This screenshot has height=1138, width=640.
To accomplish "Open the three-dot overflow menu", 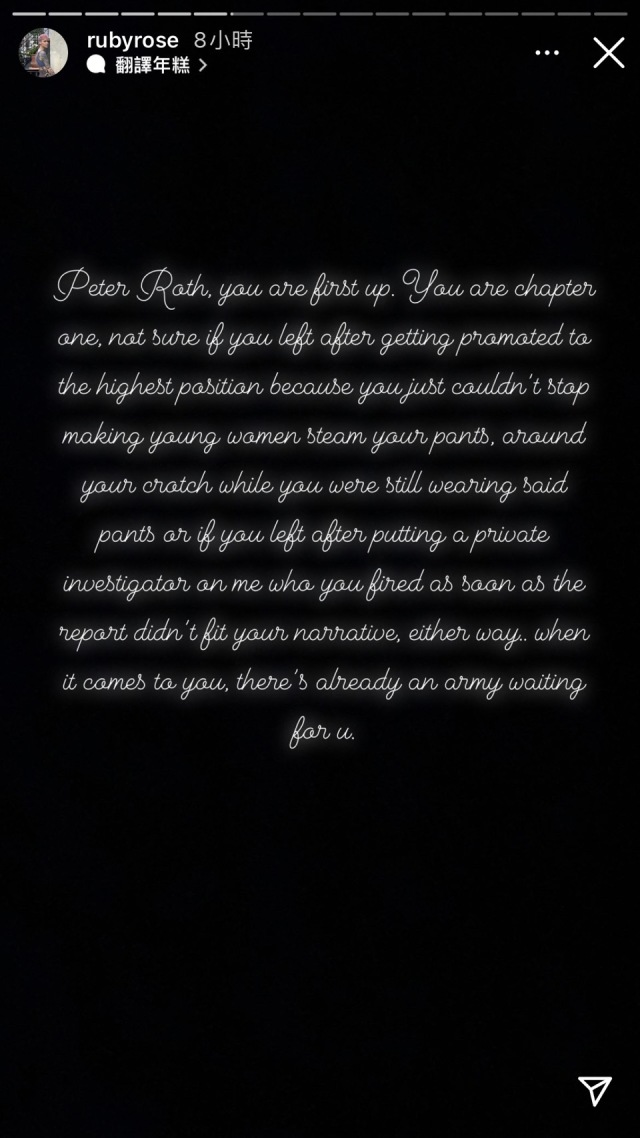I will 547,53.
